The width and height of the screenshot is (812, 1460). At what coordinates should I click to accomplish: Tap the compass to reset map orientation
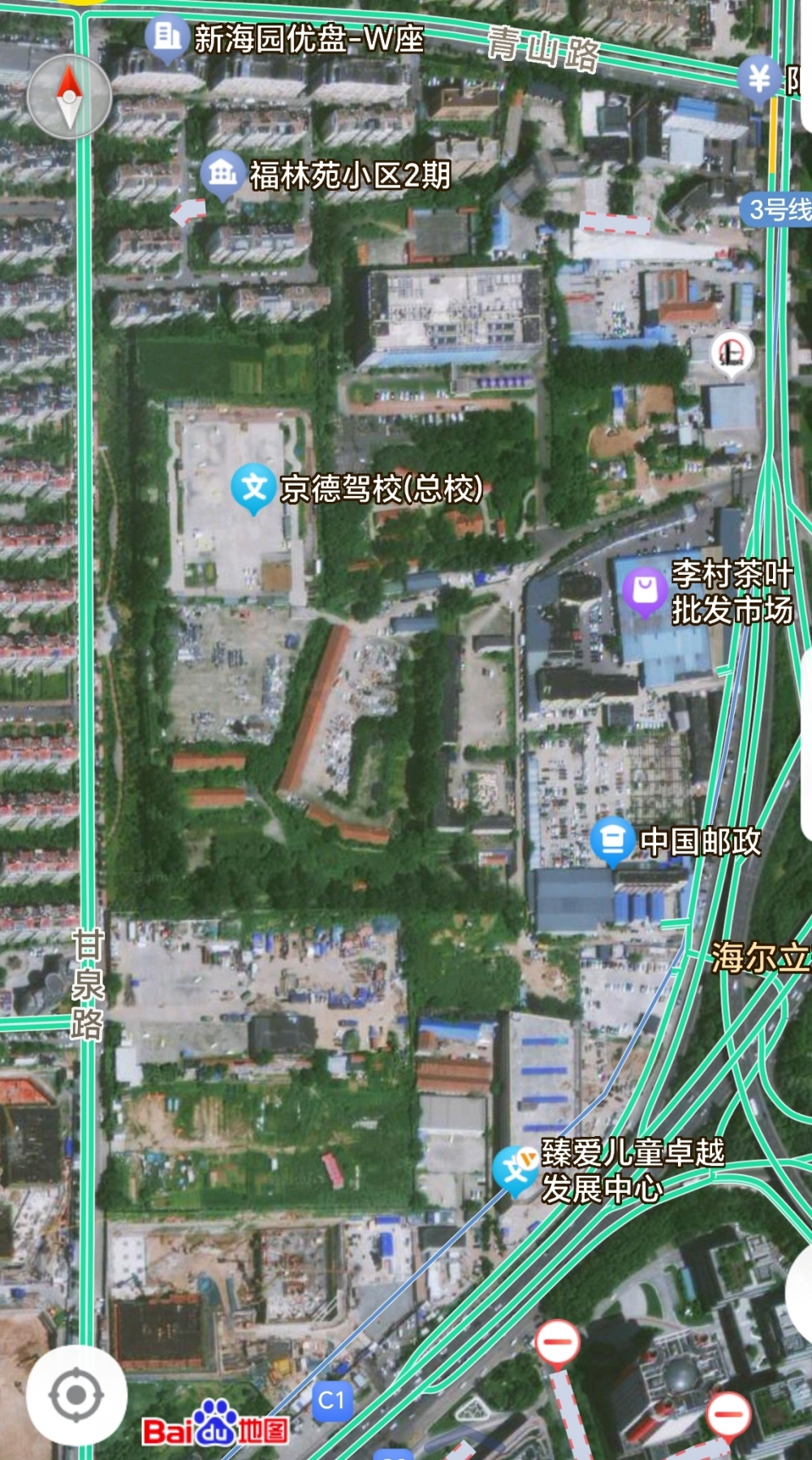69,97
